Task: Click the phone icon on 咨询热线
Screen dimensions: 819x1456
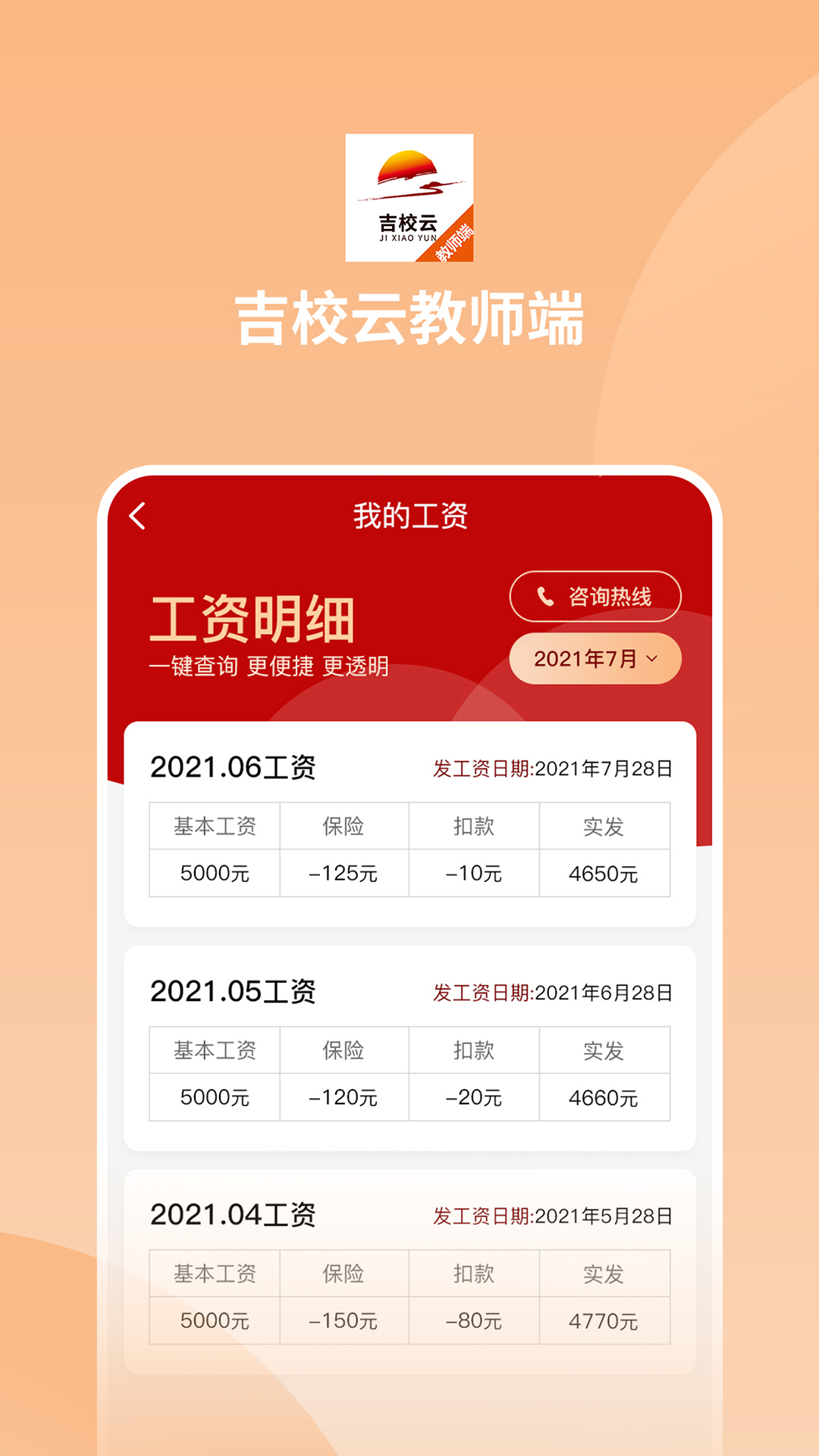Action: [x=544, y=597]
